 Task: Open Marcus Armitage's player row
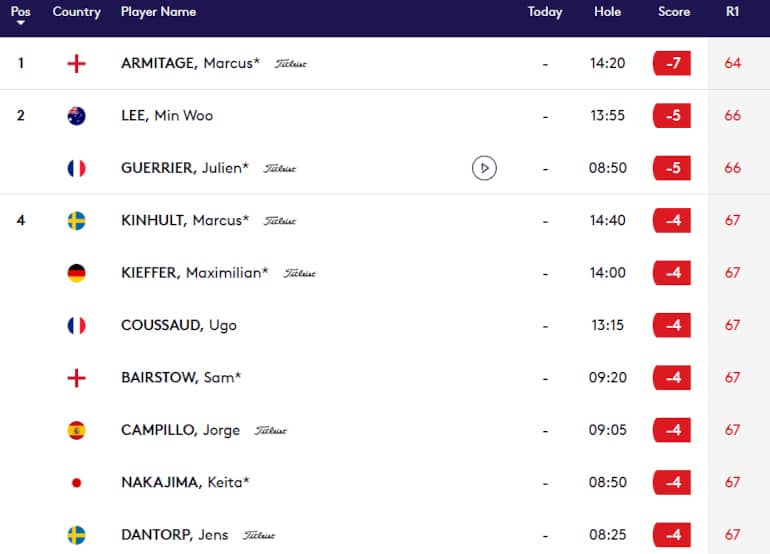190,63
